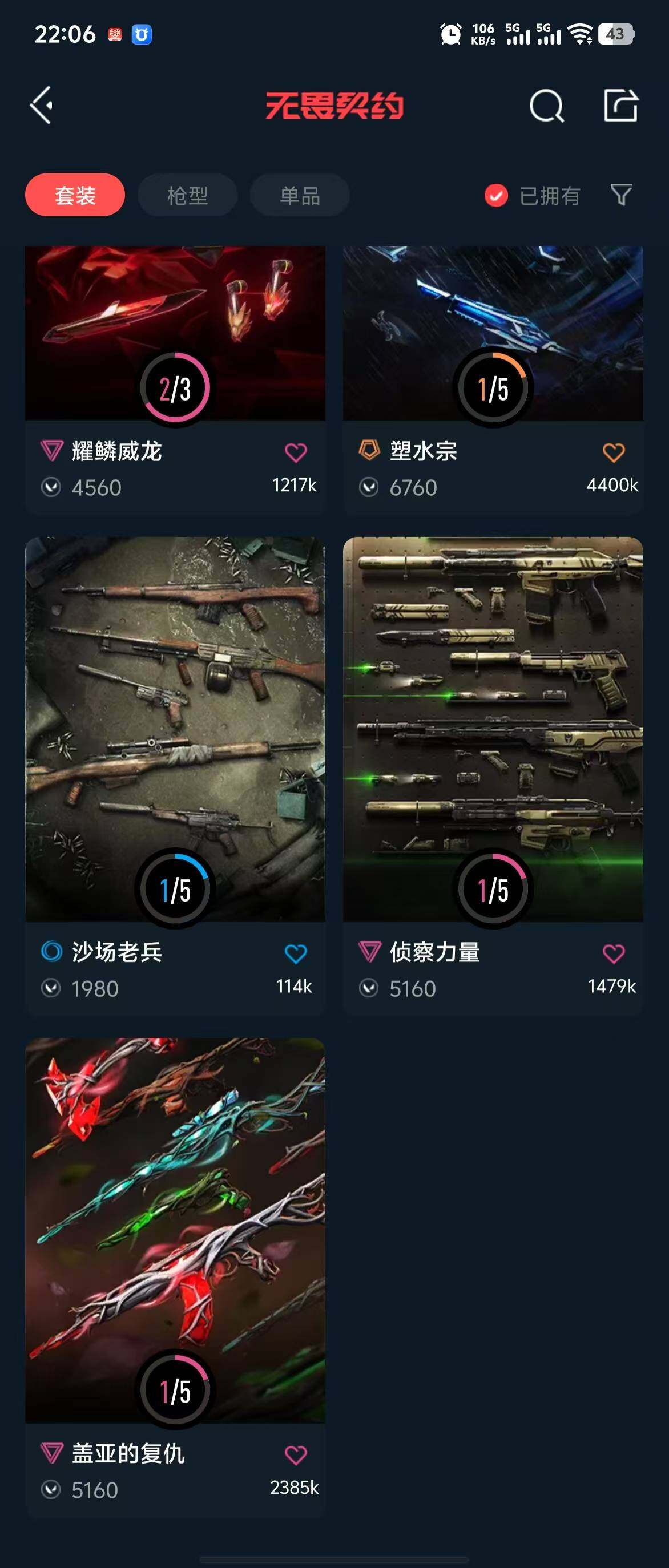
Task: Like the 耀鳞威龙 bundle with its heart
Action: [296, 452]
